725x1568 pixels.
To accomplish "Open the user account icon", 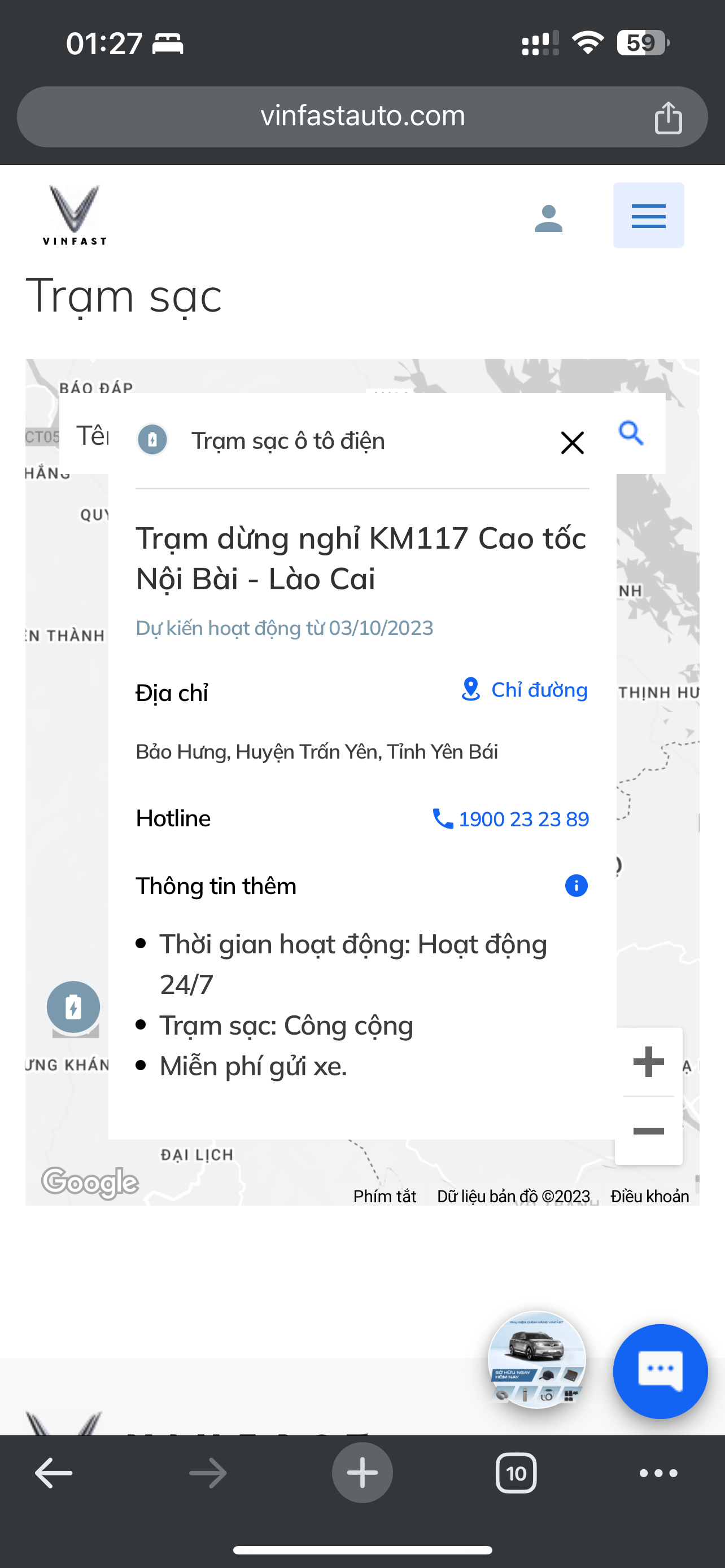I will tap(548, 218).
